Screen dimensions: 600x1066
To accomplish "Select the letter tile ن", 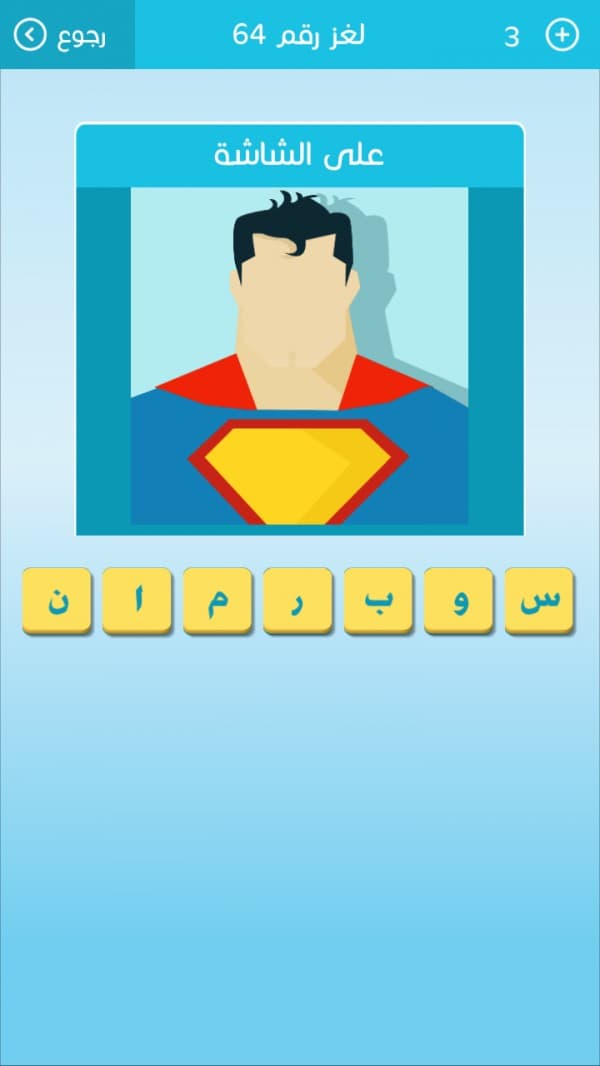I will click(57, 601).
